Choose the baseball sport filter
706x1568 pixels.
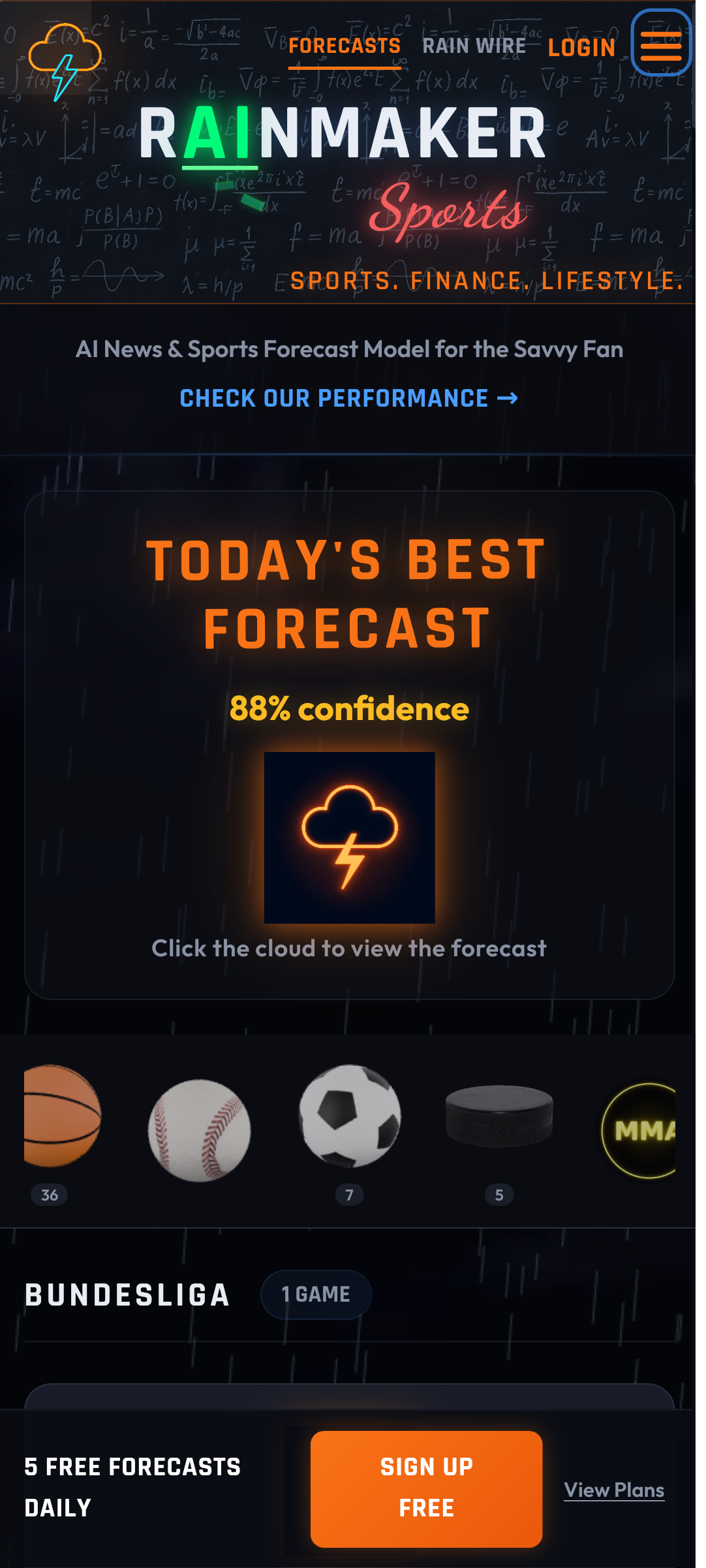point(199,1130)
